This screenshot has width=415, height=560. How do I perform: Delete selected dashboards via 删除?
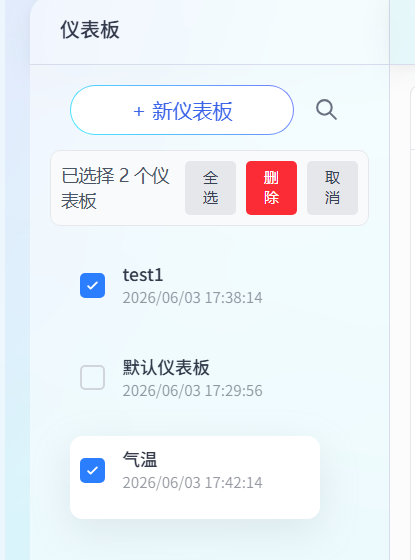271,188
